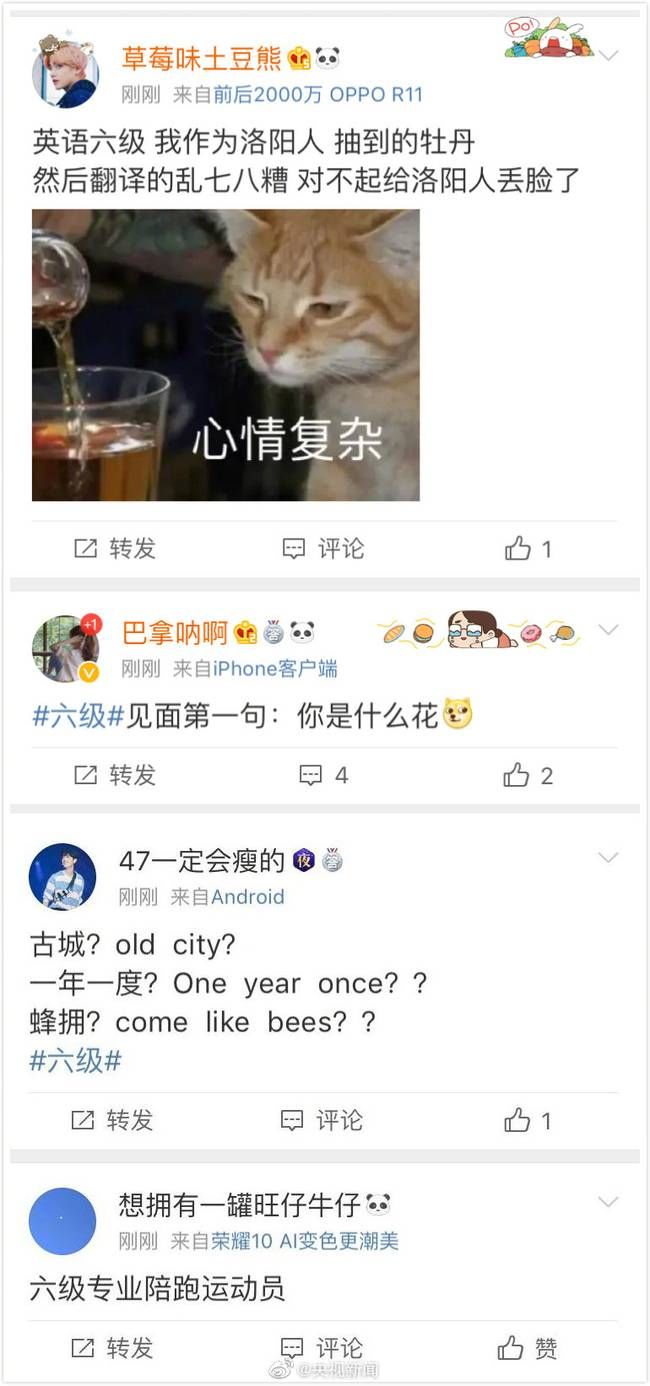
Task: Repost 47一定会瘦的's post
Action: click(x=113, y=1120)
